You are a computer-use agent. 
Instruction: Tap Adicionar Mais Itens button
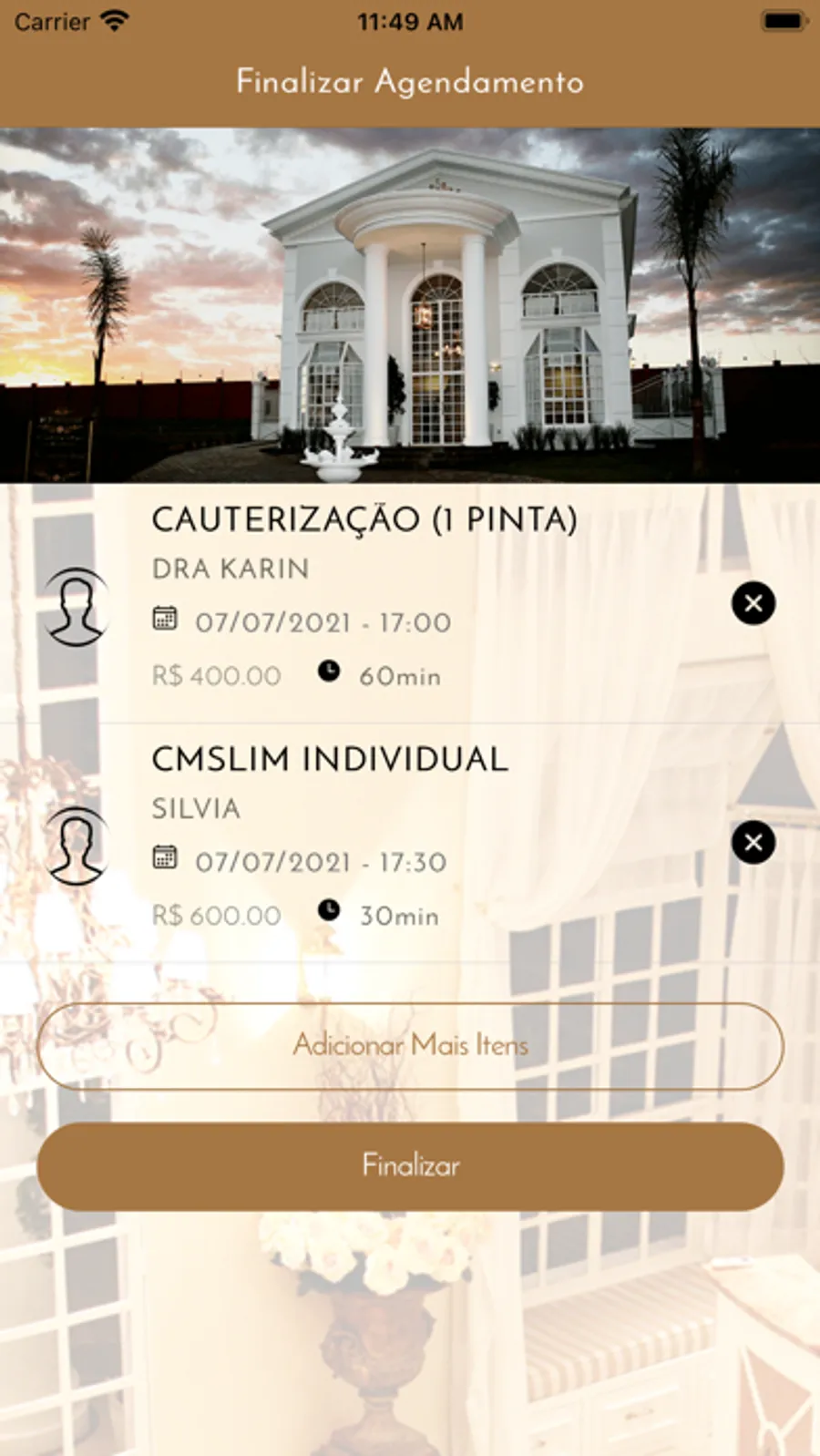[x=410, y=1046]
